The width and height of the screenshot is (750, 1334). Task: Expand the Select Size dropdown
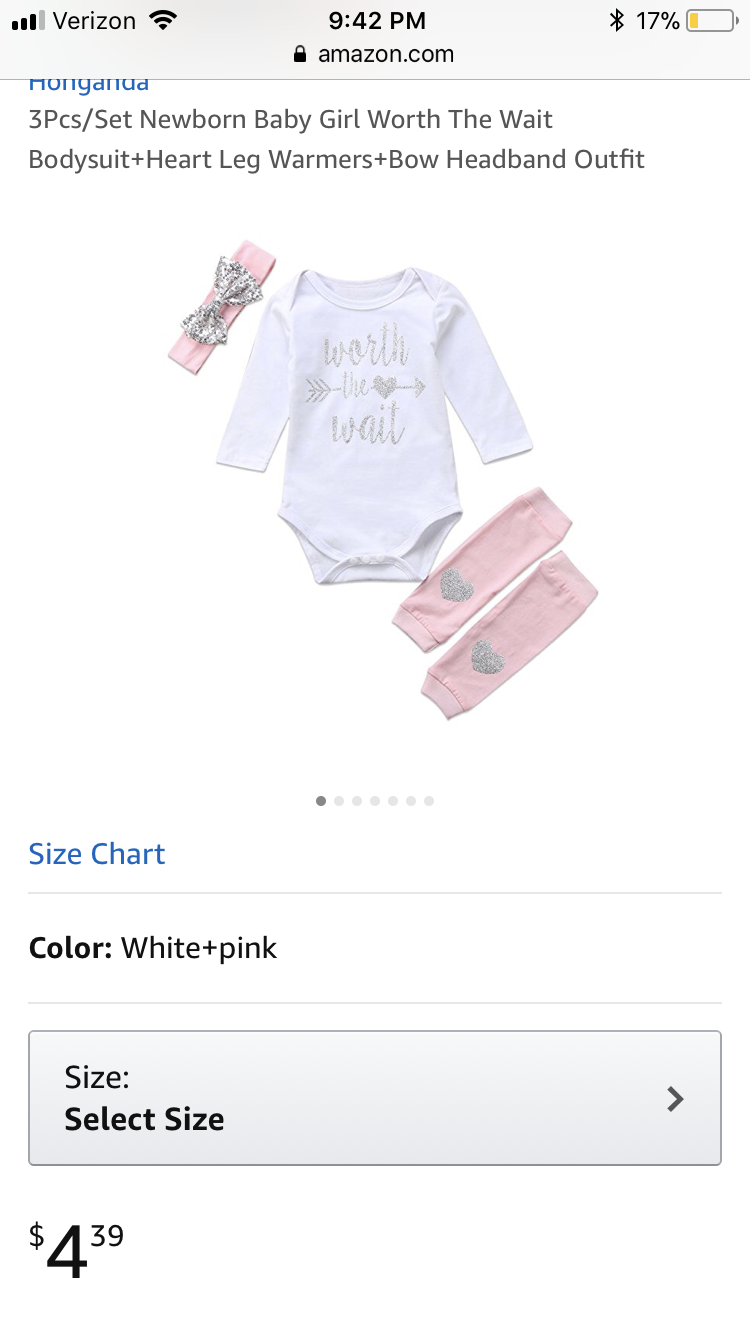[375, 1098]
